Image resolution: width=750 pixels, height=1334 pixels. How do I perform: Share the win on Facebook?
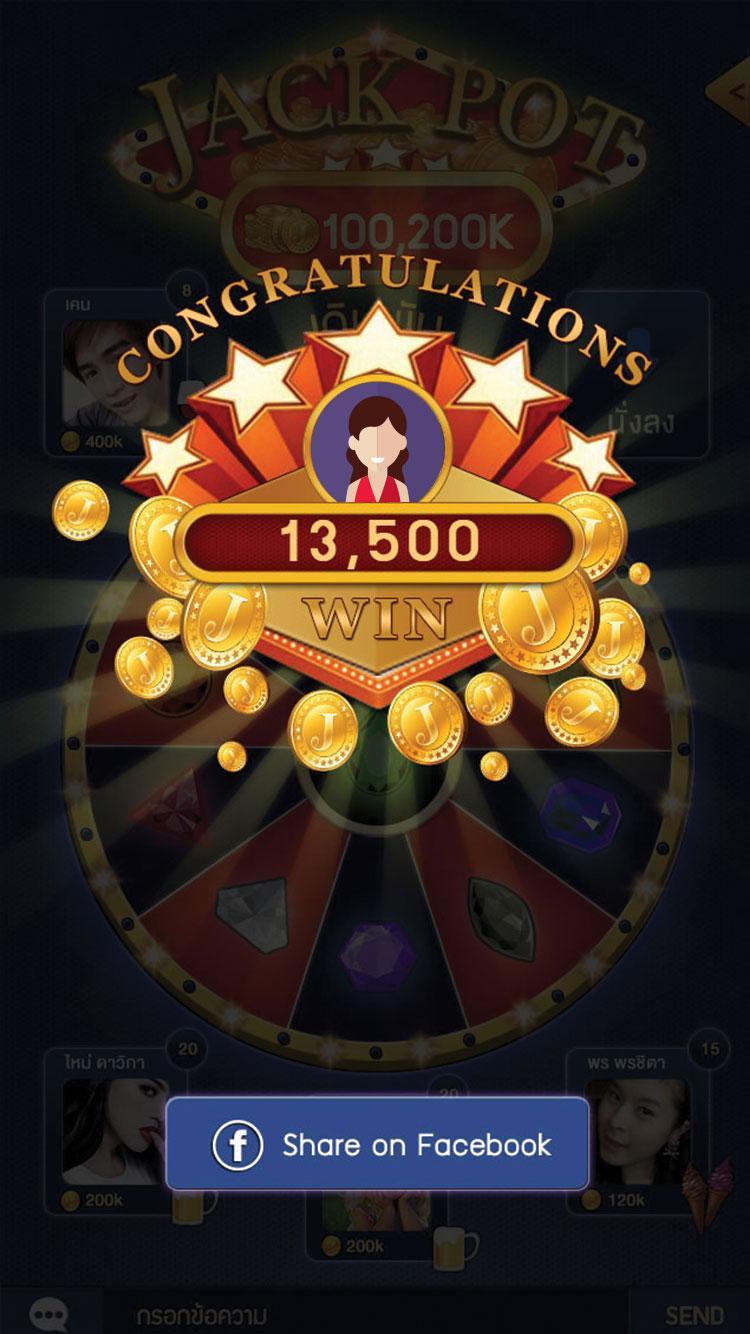(376, 1144)
